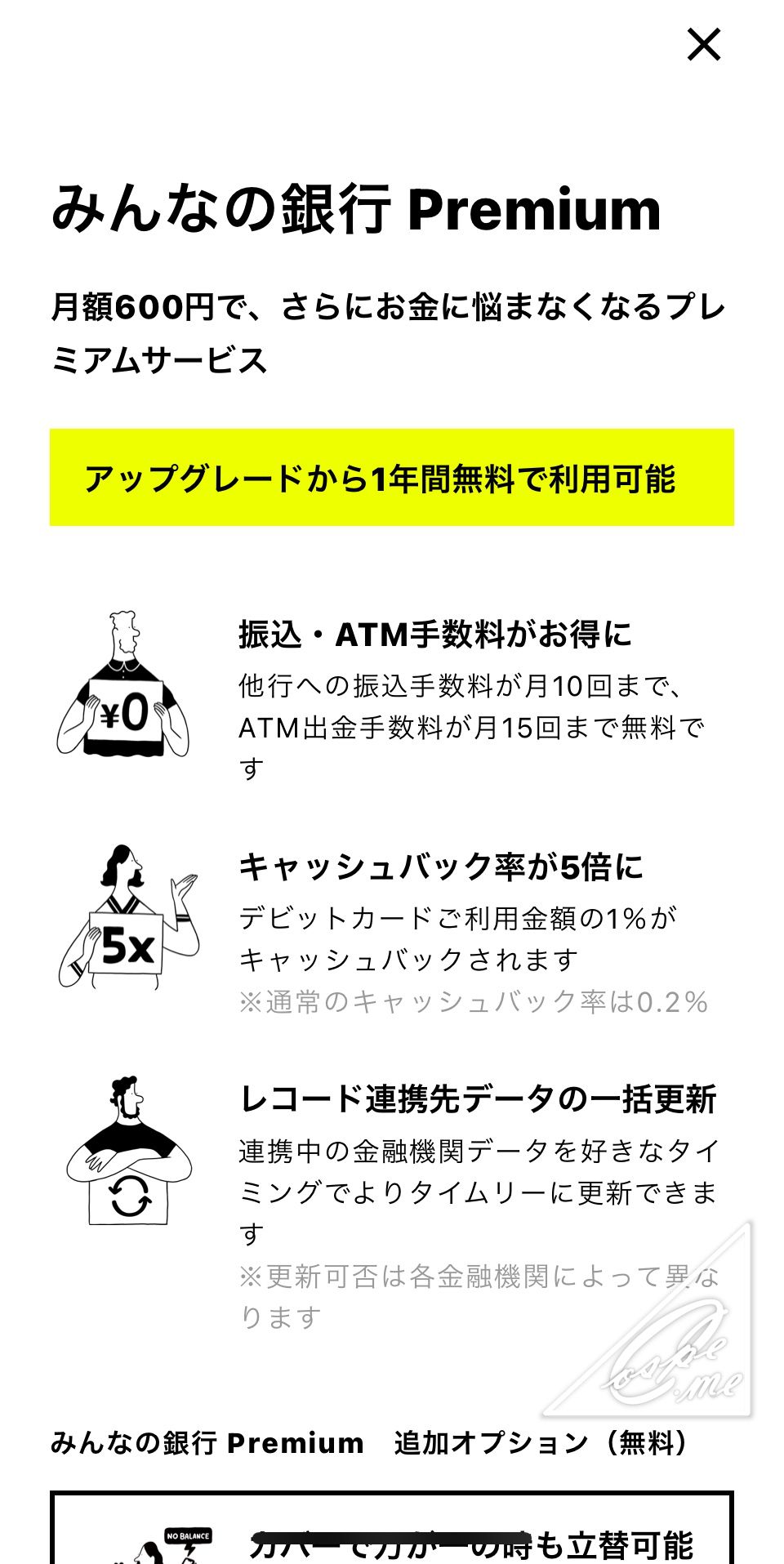Open the cover add-on option card
Viewport: 784px width, 1564px height.
point(392,1527)
